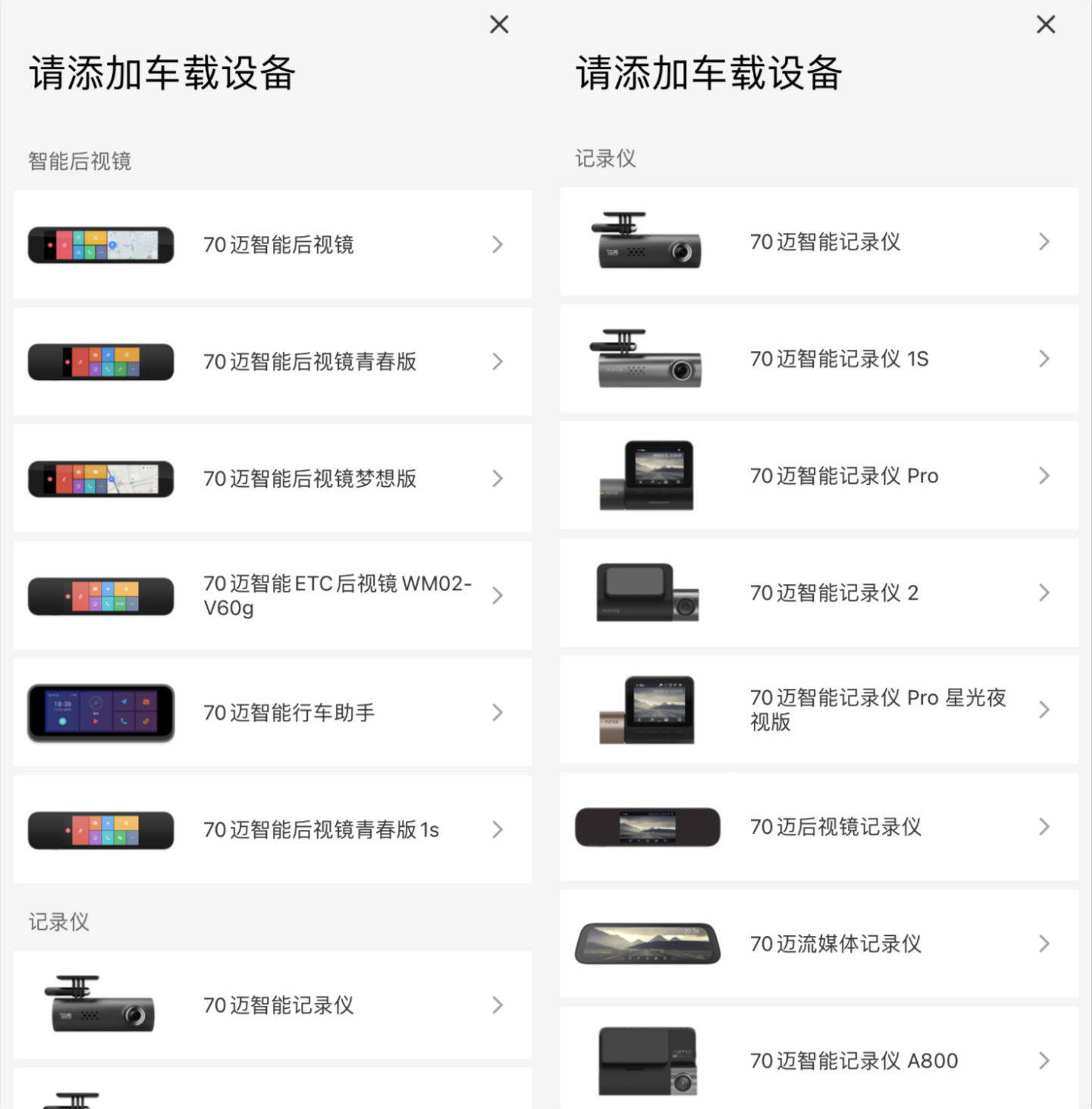The width and height of the screenshot is (1092, 1109).
Task: Expand the 70迈智能记录仪 2 chevron
Action: pos(1044,592)
